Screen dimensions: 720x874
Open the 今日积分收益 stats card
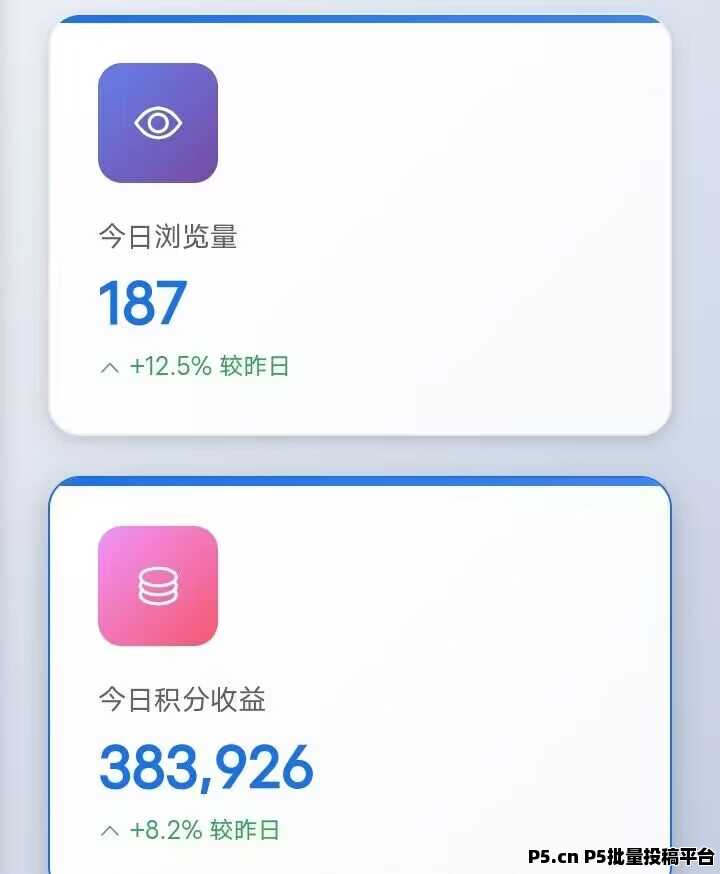click(360, 680)
